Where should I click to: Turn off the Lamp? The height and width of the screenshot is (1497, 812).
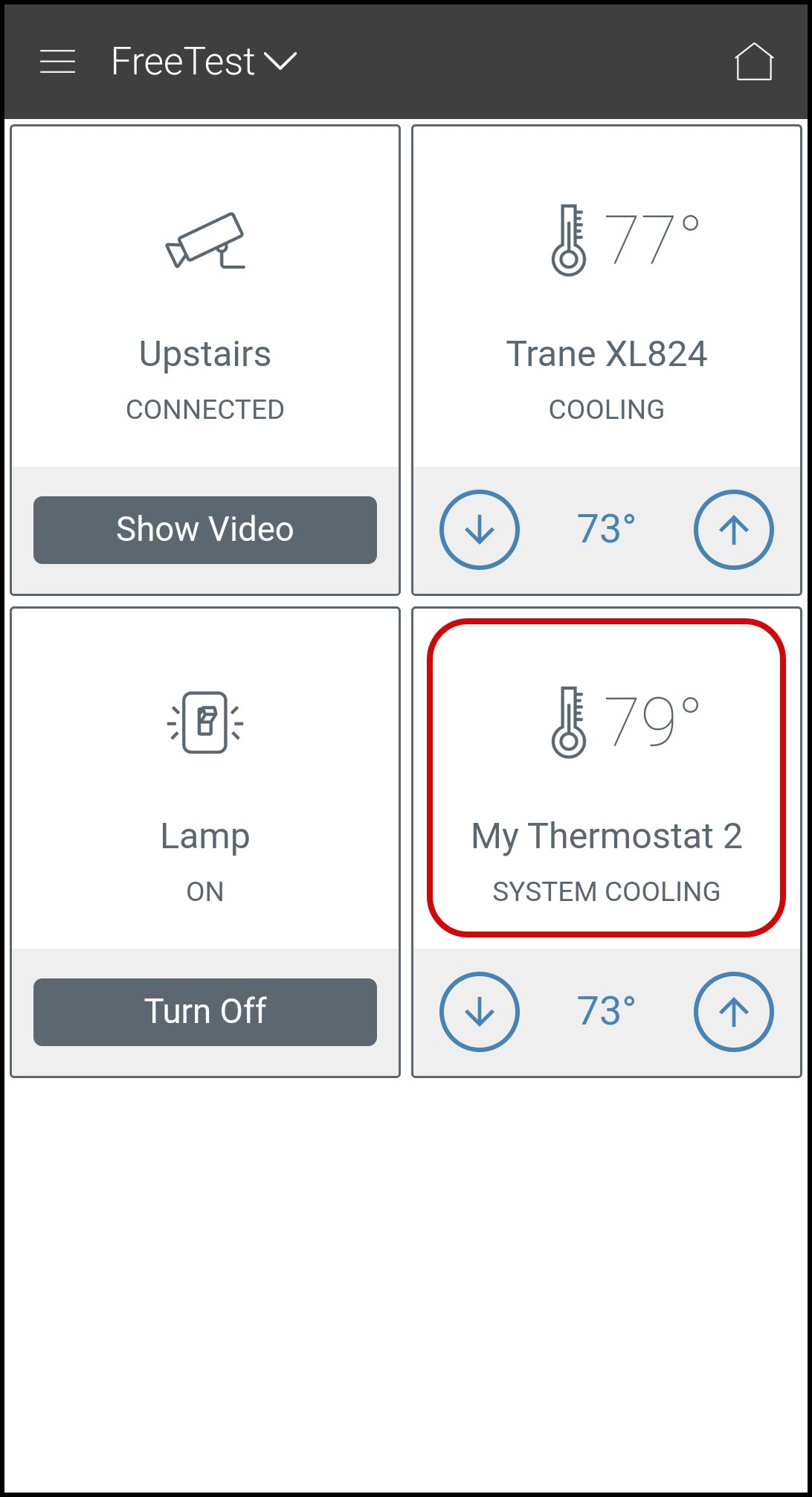coord(205,1012)
